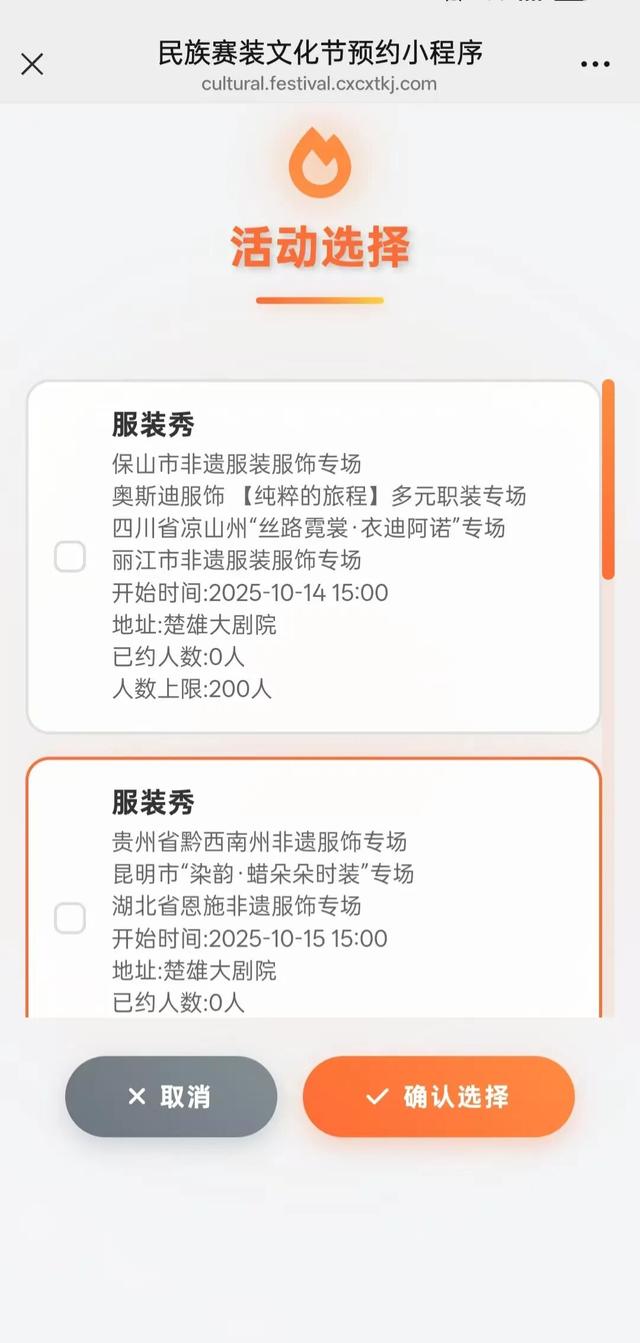The height and width of the screenshot is (1343, 640).
Task: Confirm with 确认选择 button
Action: (x=438, y=1096)
